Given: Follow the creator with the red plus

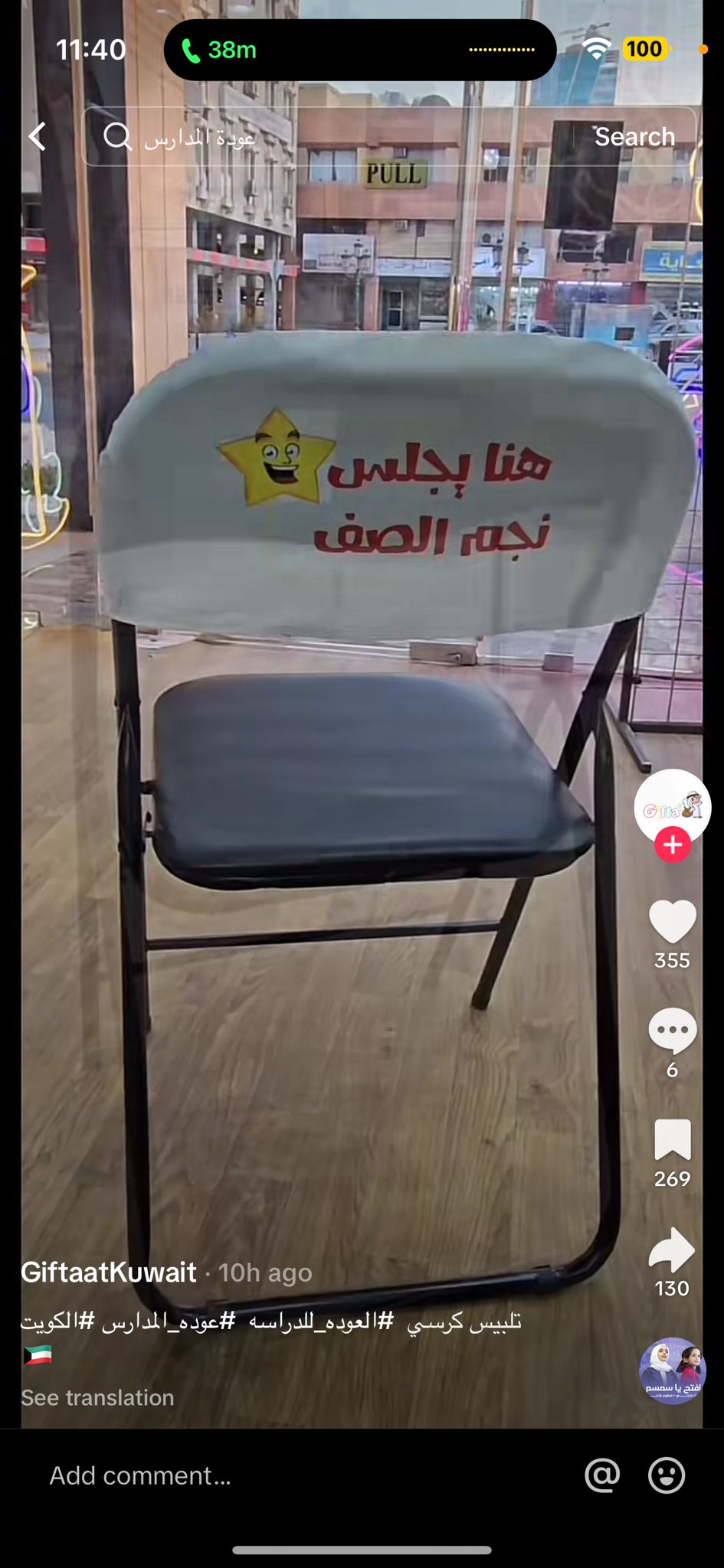Looking at the screenshot, I should (x=673, y=844).
